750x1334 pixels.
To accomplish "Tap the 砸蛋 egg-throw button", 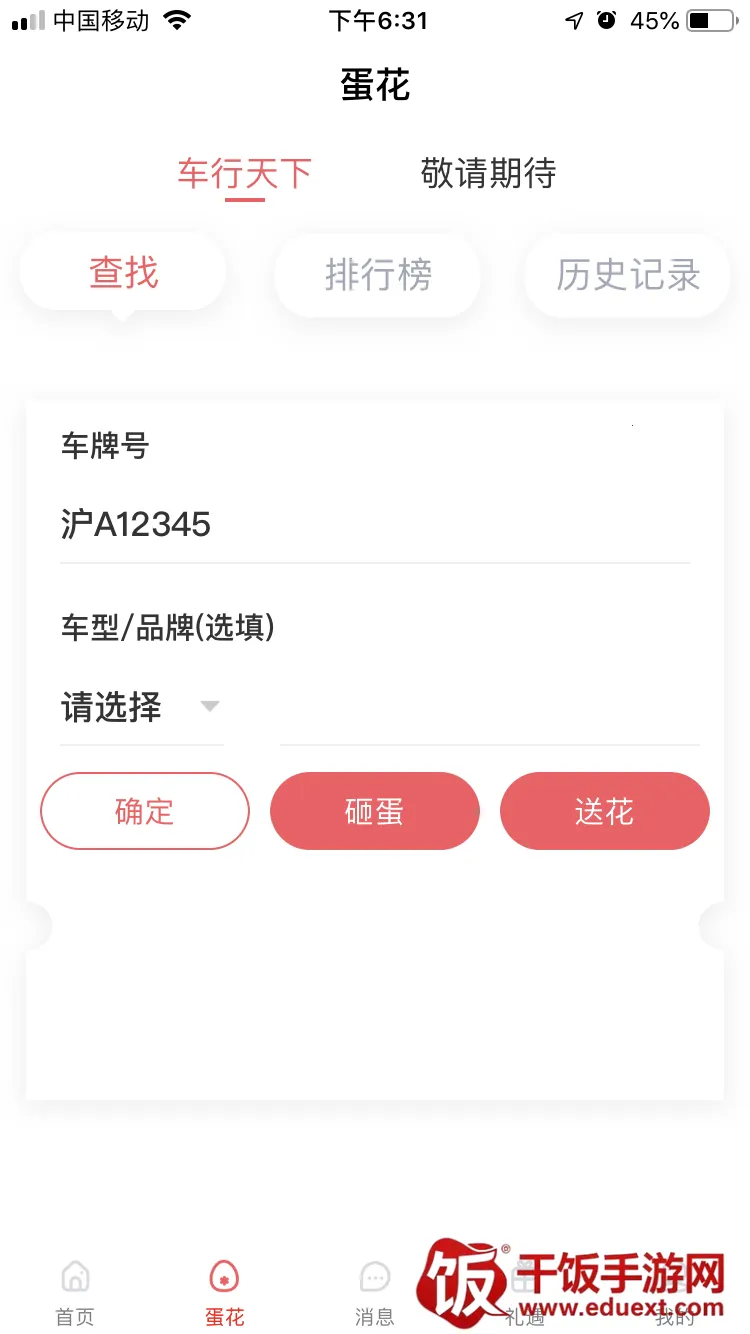I will point(374,811).
